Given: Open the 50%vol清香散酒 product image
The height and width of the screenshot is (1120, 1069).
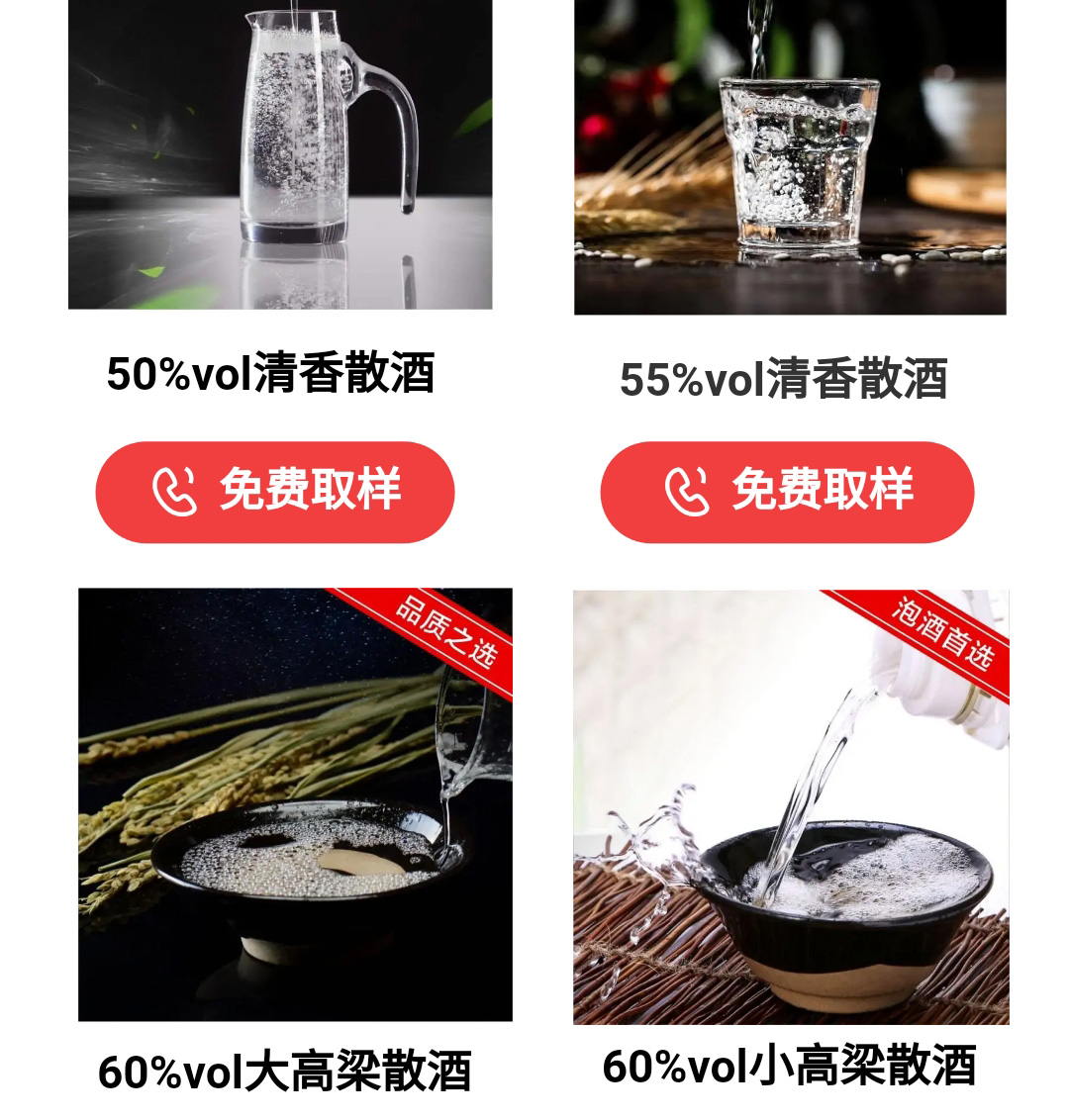Looking at the screenshot, I should click(280, 153).
